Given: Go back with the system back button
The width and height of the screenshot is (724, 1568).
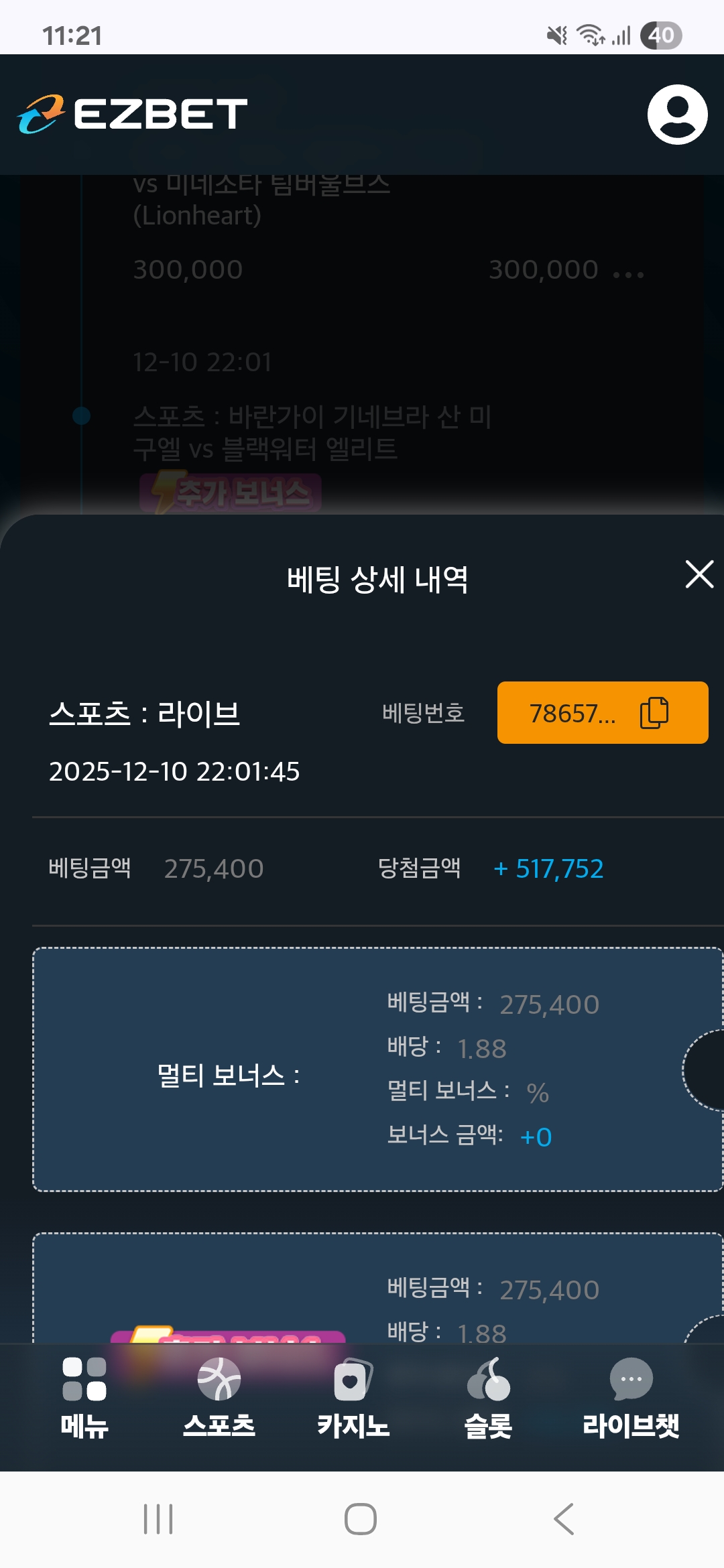Looking at the screenshot, I should pos(564,1518).
